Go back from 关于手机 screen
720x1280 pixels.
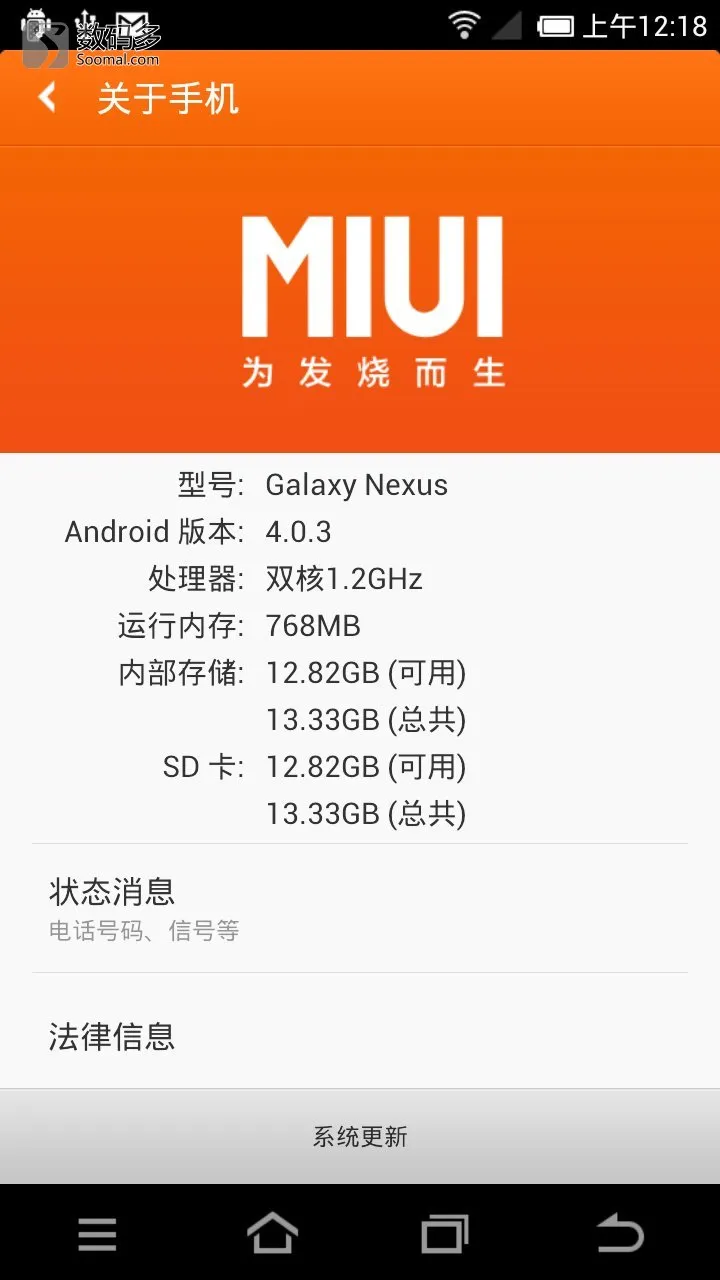47,98
